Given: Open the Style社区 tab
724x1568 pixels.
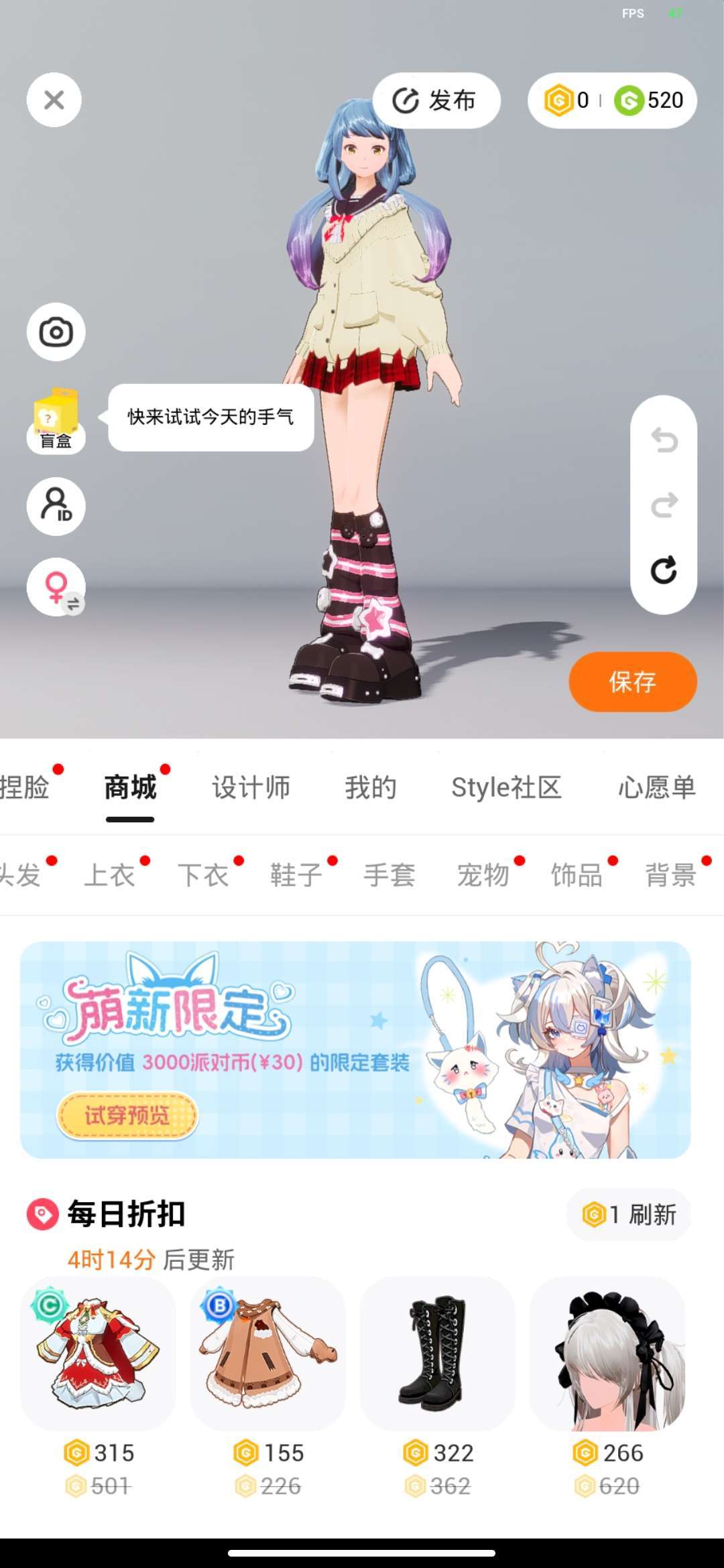Looking at the screenshot, I should [506, 787].
